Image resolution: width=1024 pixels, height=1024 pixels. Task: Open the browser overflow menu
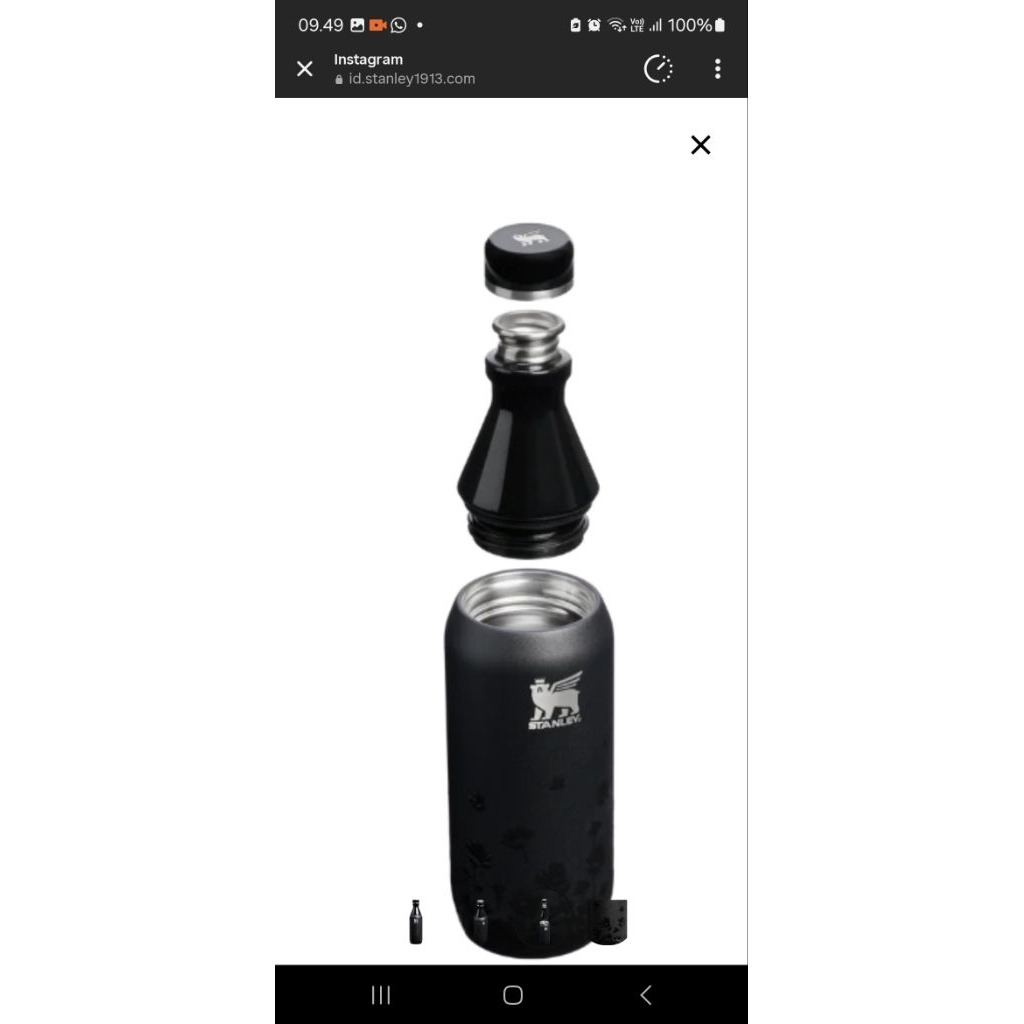pyautogui.click(x=717, y=69)
